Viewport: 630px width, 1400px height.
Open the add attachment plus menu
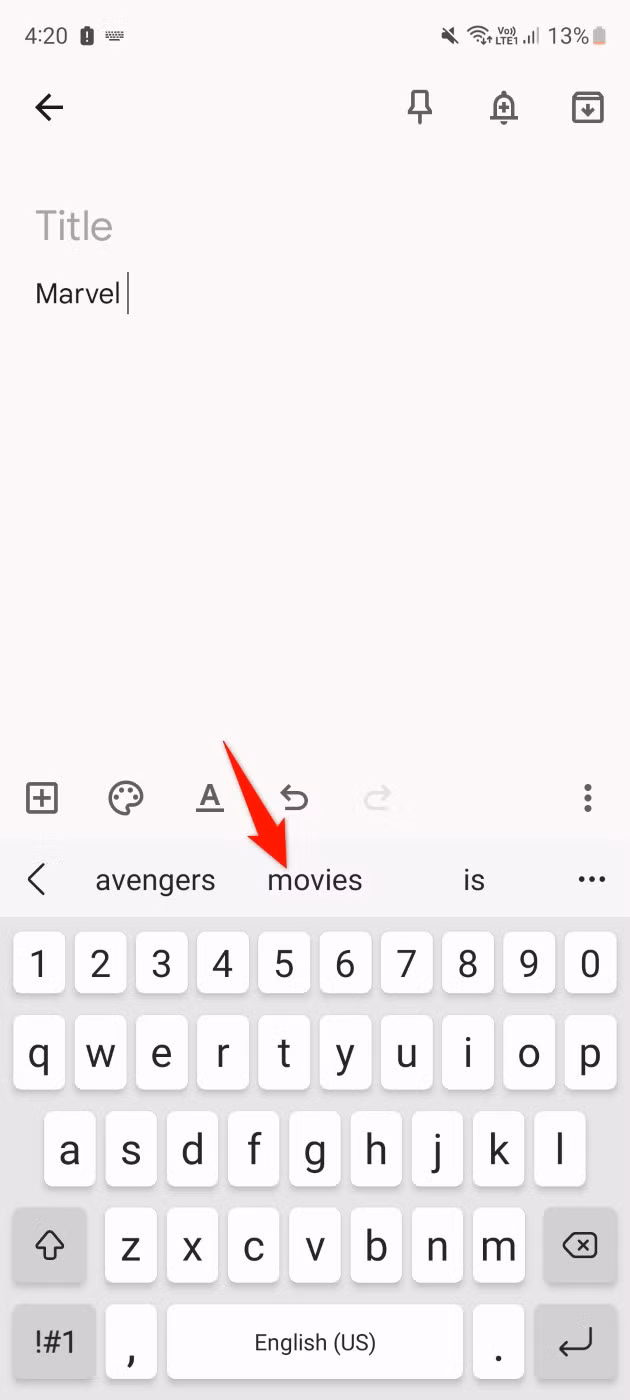coord(42,797)
